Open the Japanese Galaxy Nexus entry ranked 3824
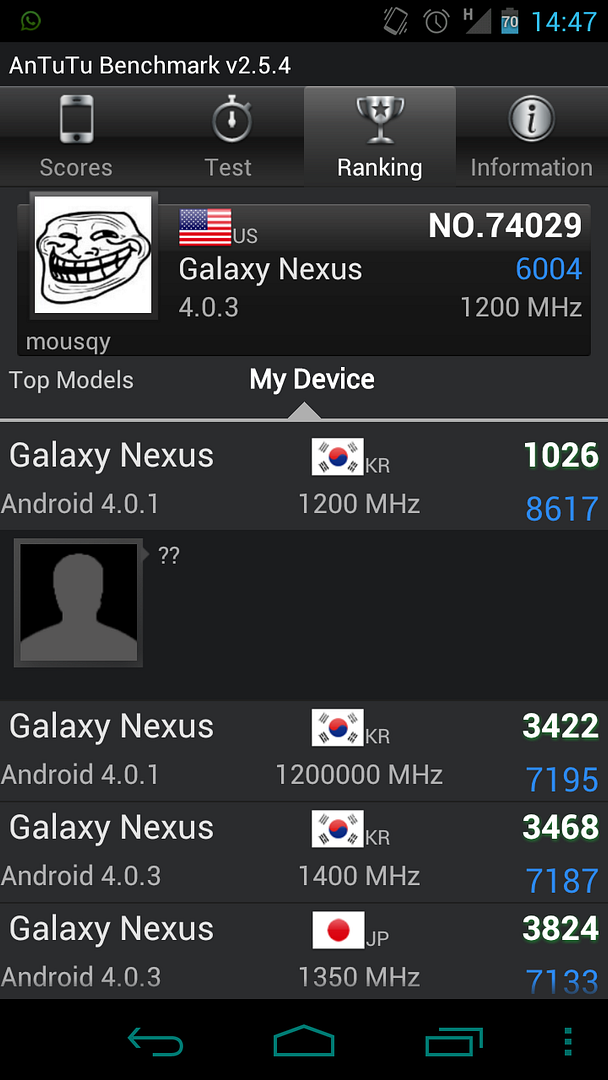 click(x=304, y=950)
